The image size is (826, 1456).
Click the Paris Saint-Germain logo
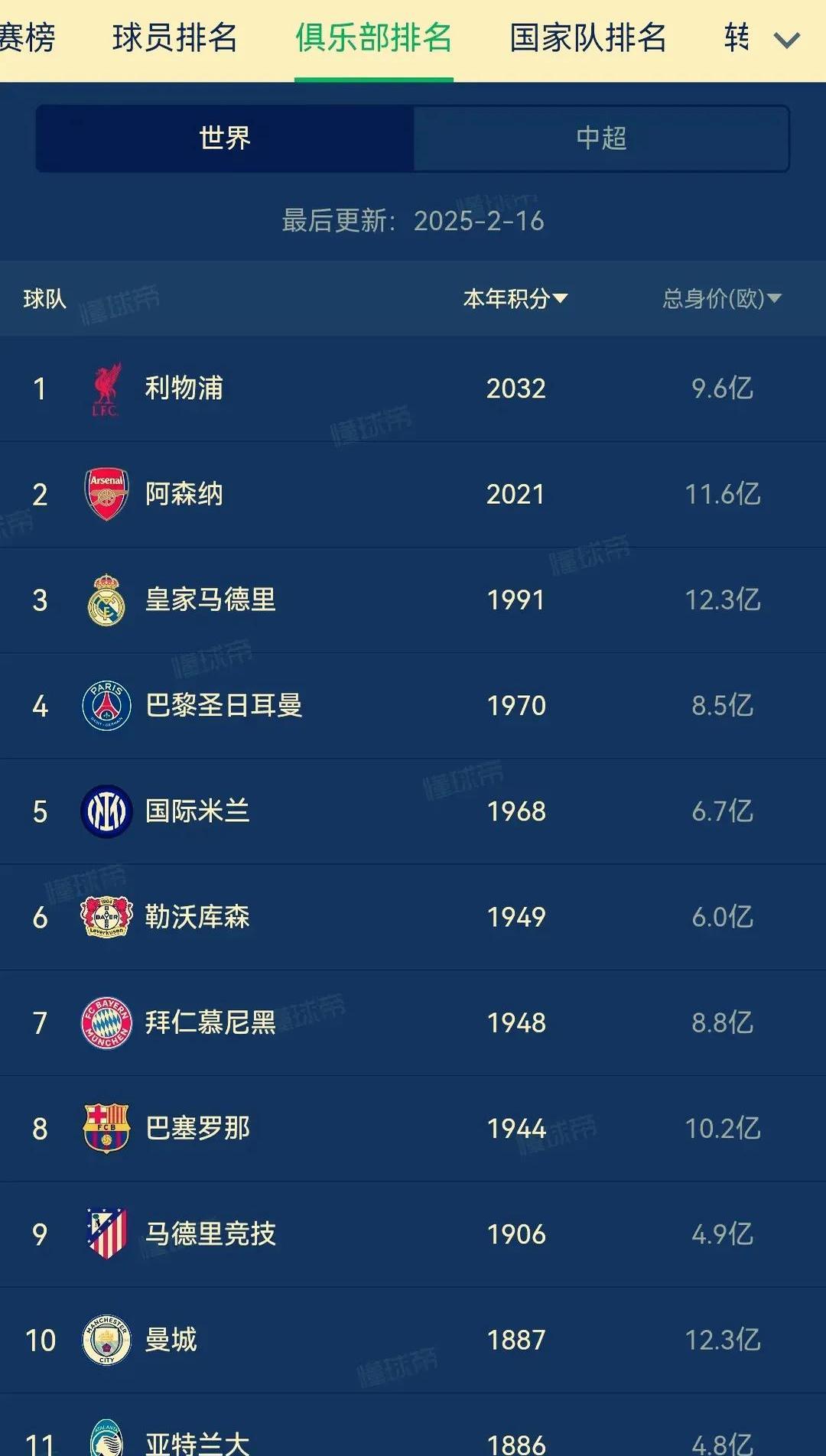point(107,706)
